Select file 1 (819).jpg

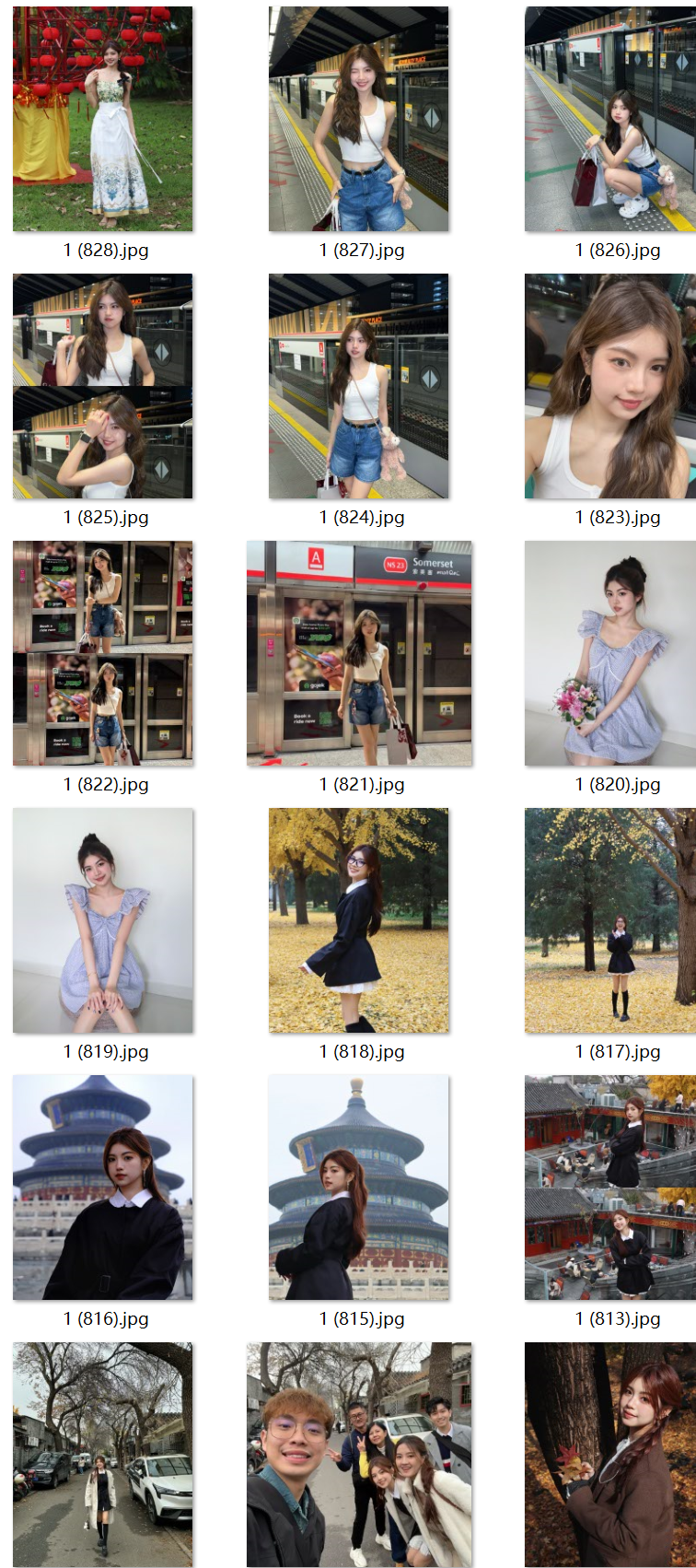pyautogui.click(x=102, y=920)
